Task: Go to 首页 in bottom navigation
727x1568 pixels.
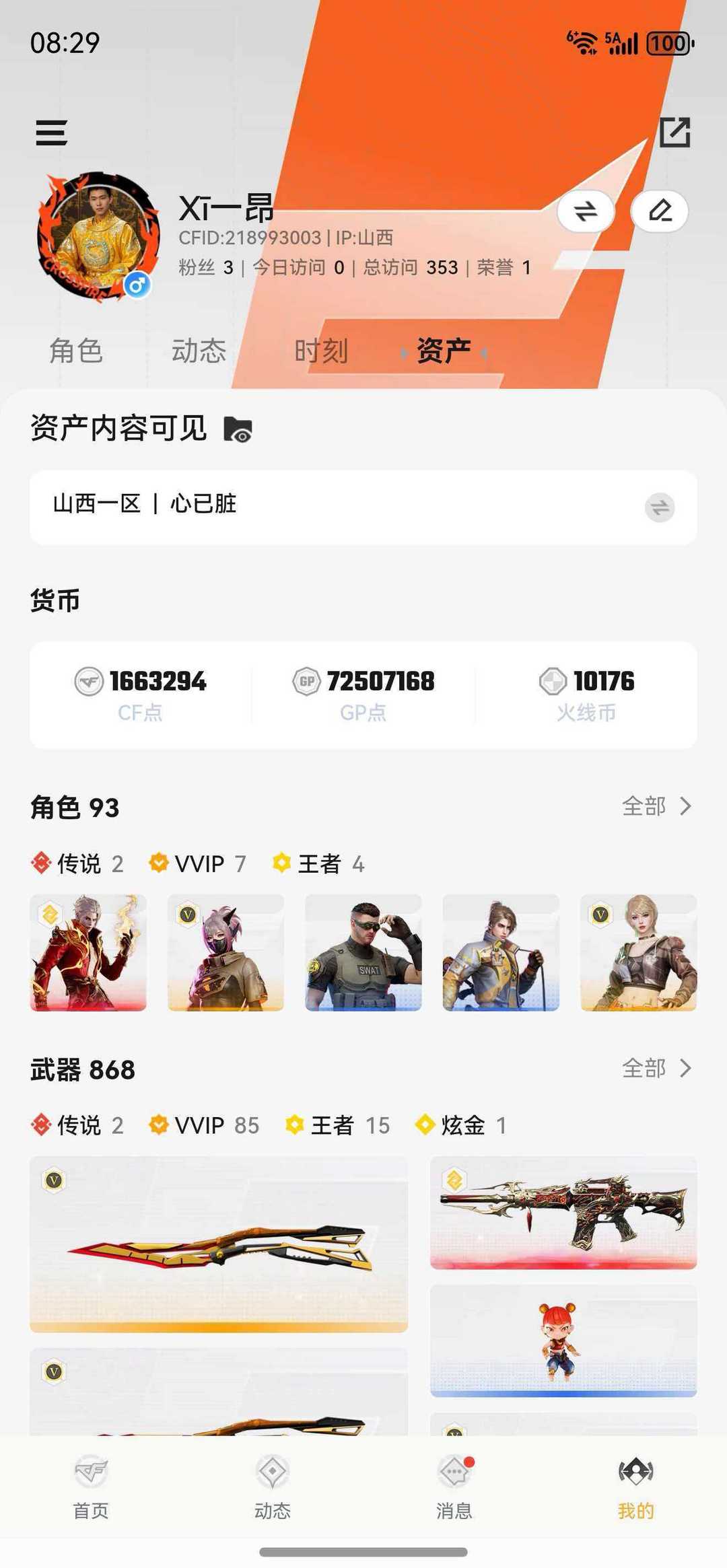Action: point(91,1485)
